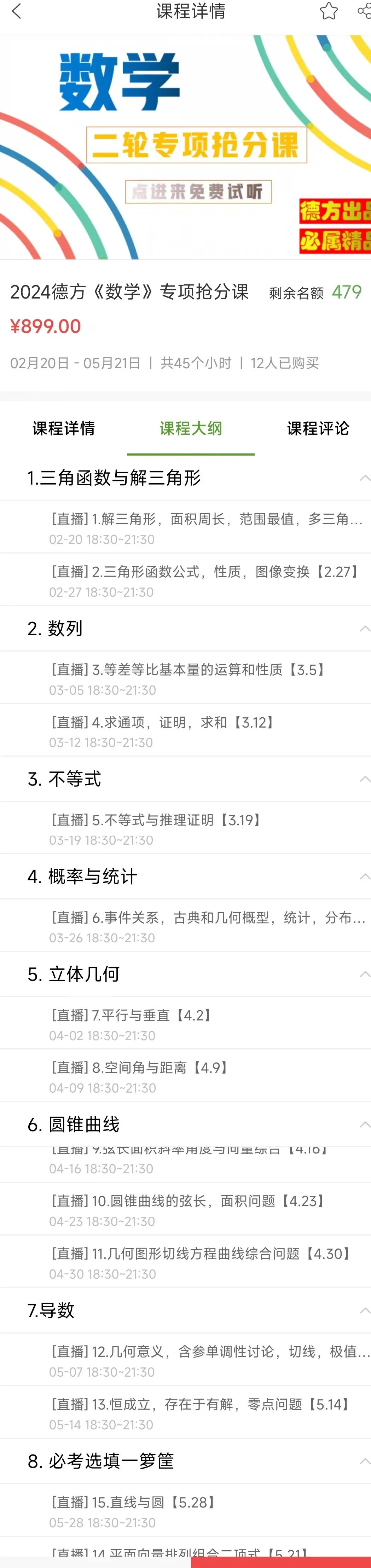
Task: Collapse the 2. 数列 section
Action: pos(364,628)
